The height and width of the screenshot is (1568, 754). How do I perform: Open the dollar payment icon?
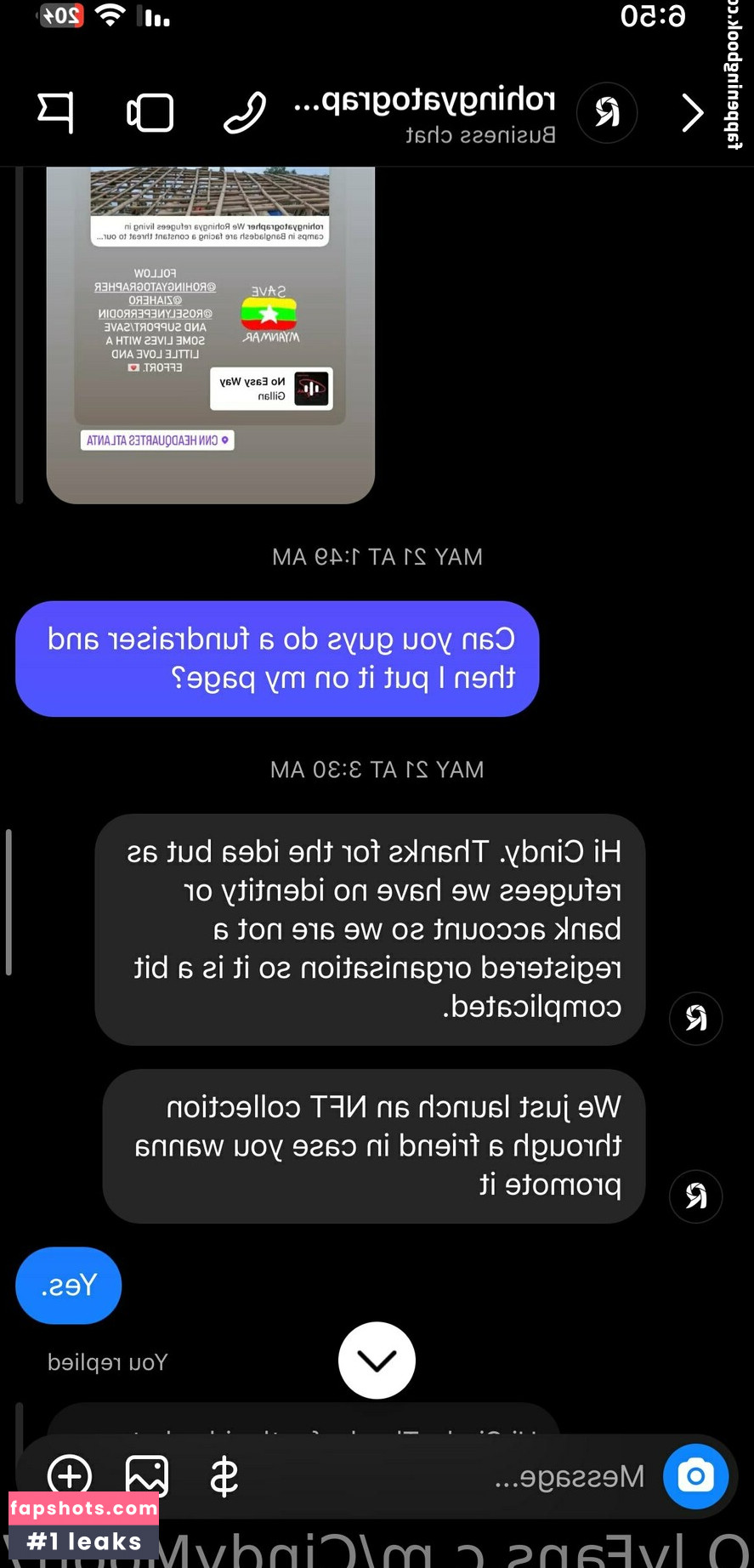click(x=224, y=1476)
